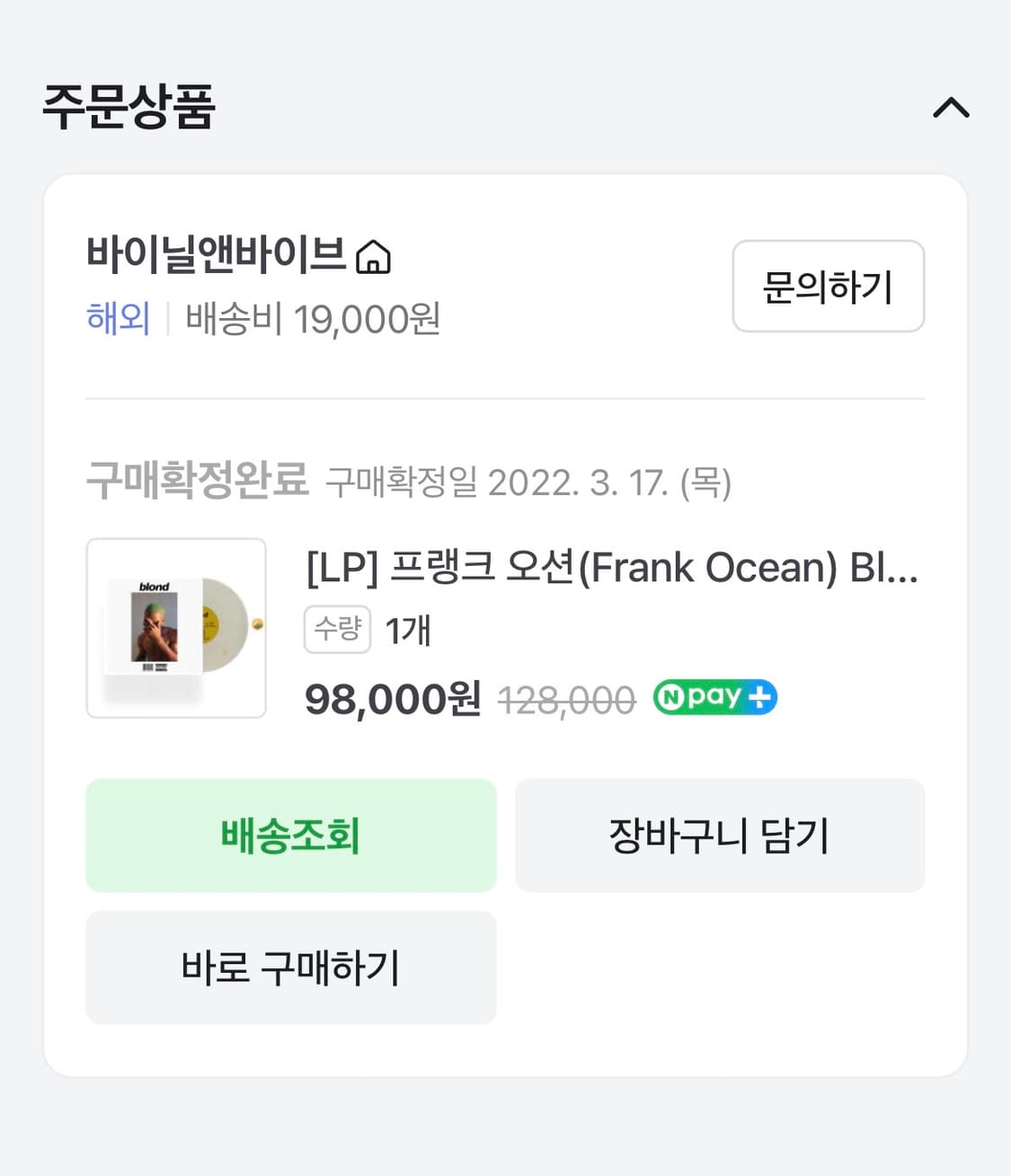Open the Frank Ocean LP product link
The height and width of the screenshot is (1176, 1011).
coord(611,569)
